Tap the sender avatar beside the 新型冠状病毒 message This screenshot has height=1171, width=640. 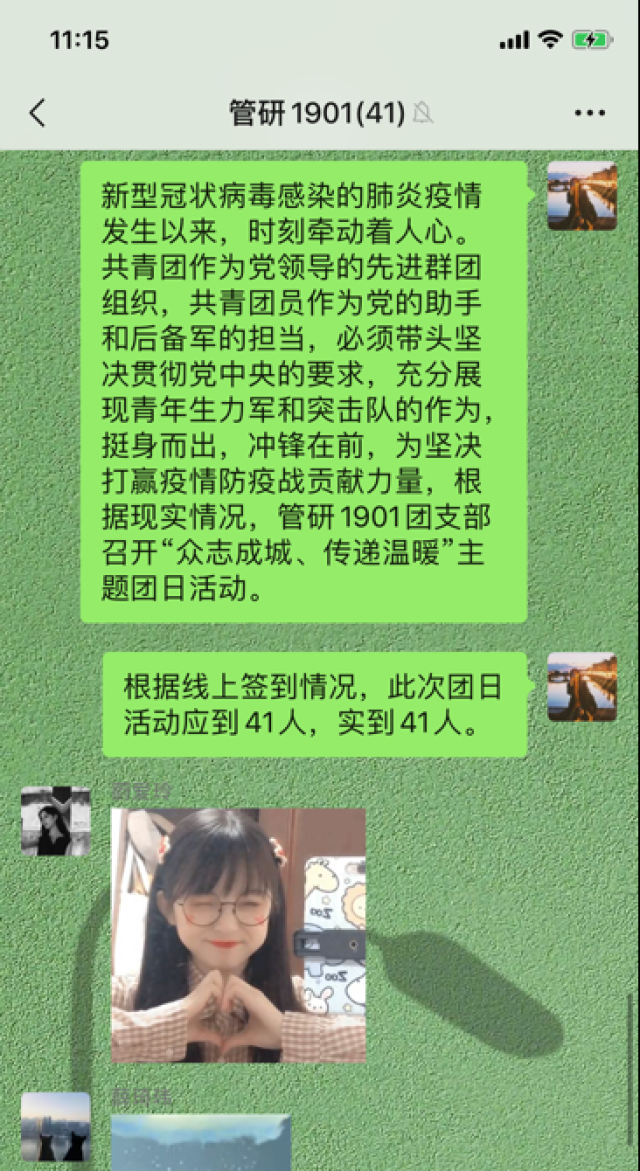click(x=582, y=196)
